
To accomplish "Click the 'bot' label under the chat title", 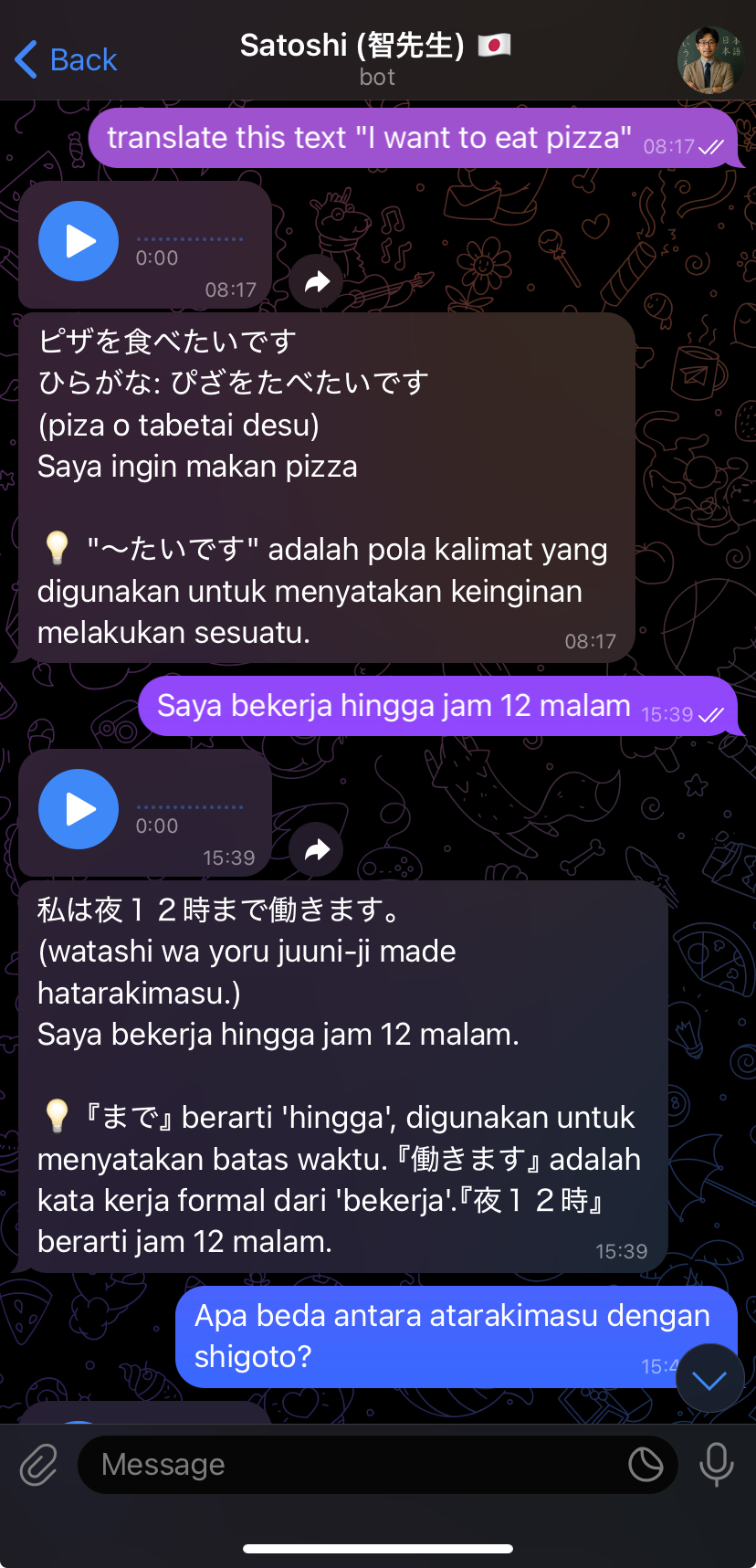I will [376, 78].
